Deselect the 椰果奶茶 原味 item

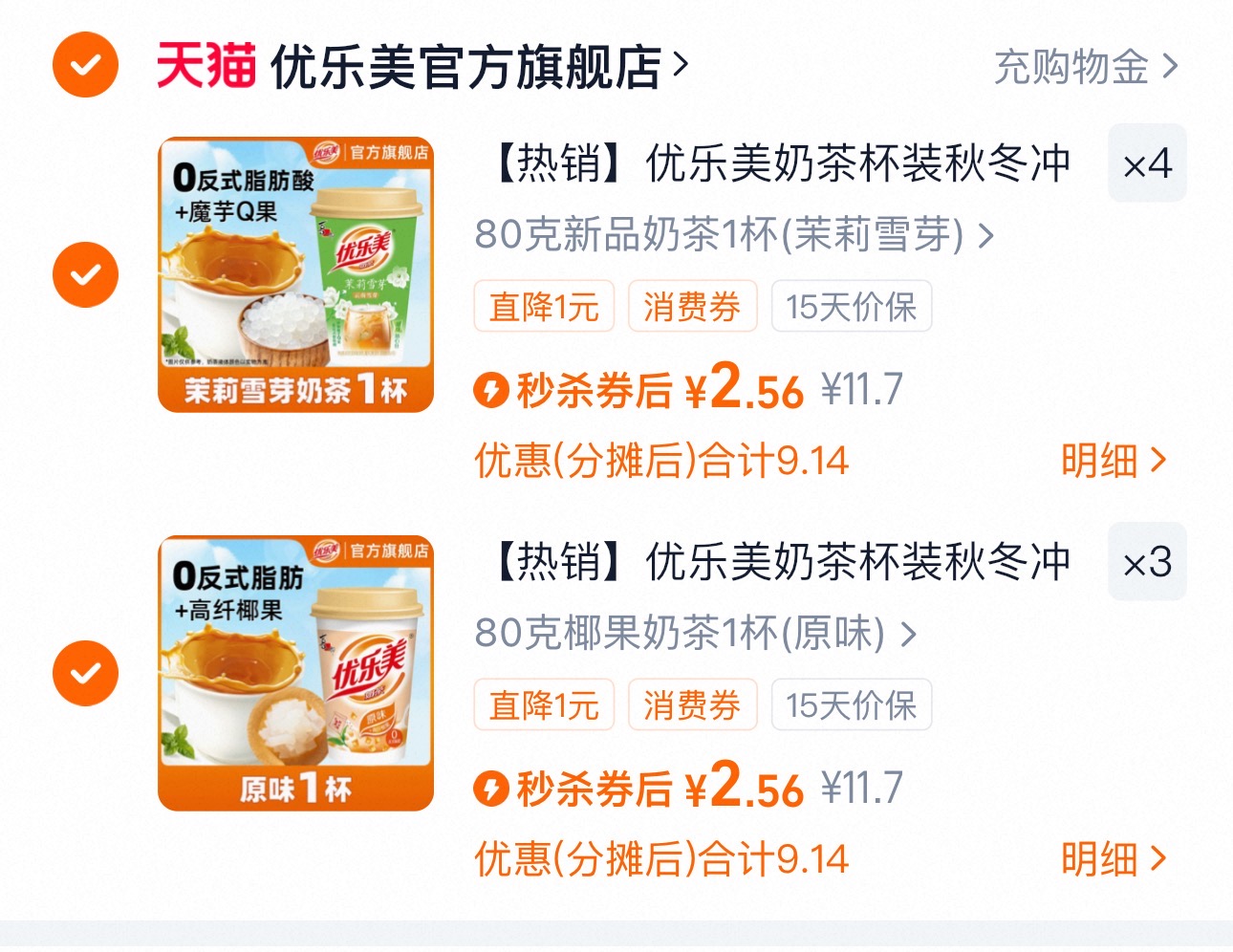(x=85, y=673)
